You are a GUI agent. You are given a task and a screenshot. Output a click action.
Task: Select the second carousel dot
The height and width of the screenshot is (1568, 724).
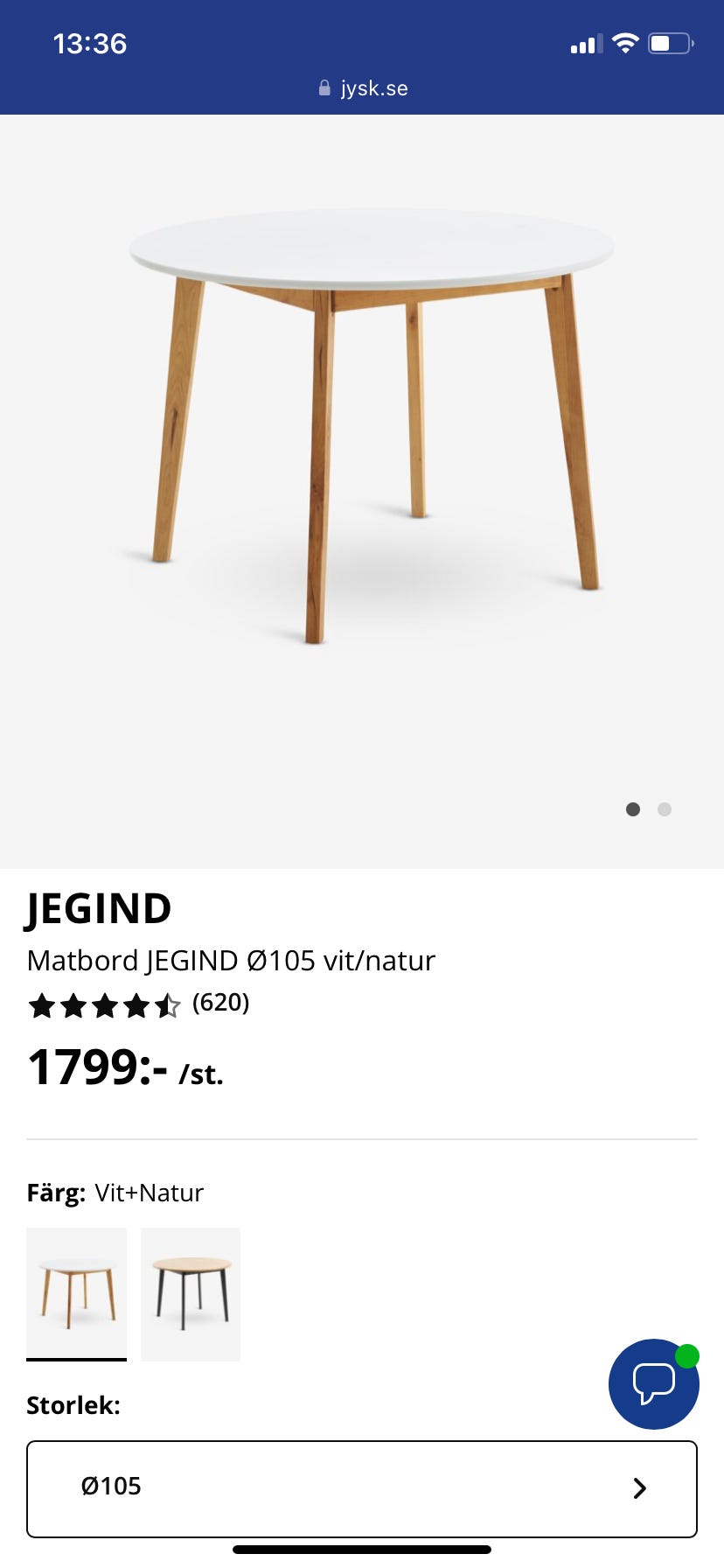pos(665,809)
